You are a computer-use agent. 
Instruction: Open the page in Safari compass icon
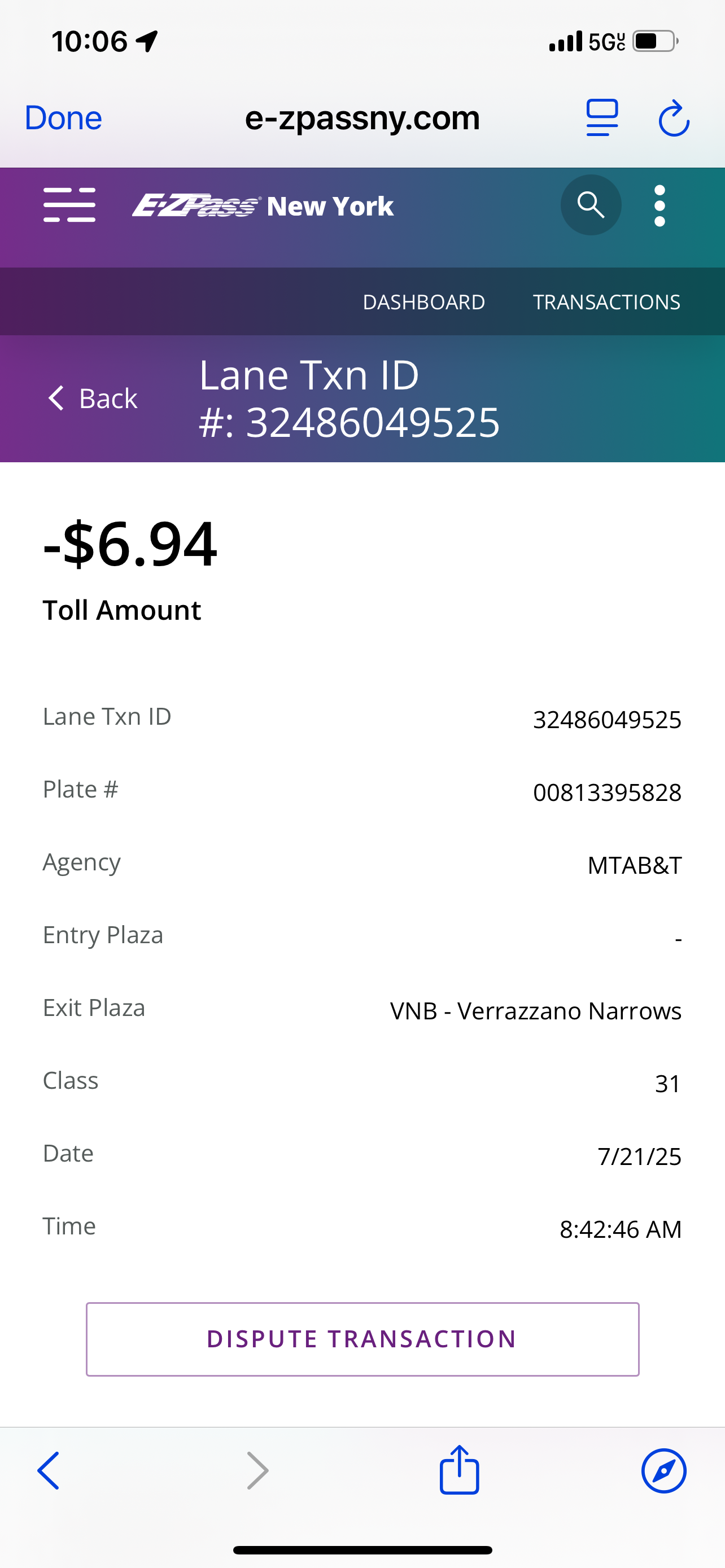pos(663,1470)
